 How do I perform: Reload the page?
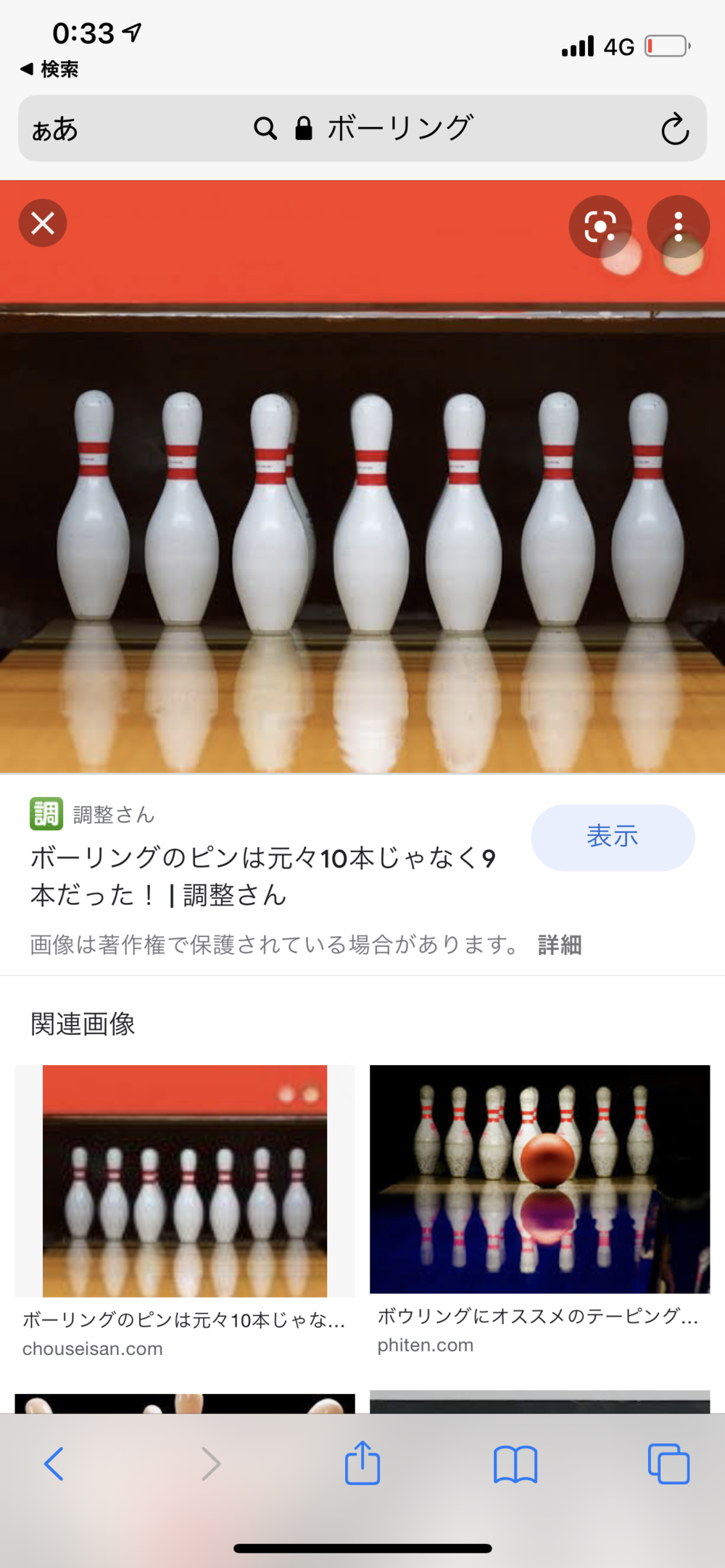(674, 129)
